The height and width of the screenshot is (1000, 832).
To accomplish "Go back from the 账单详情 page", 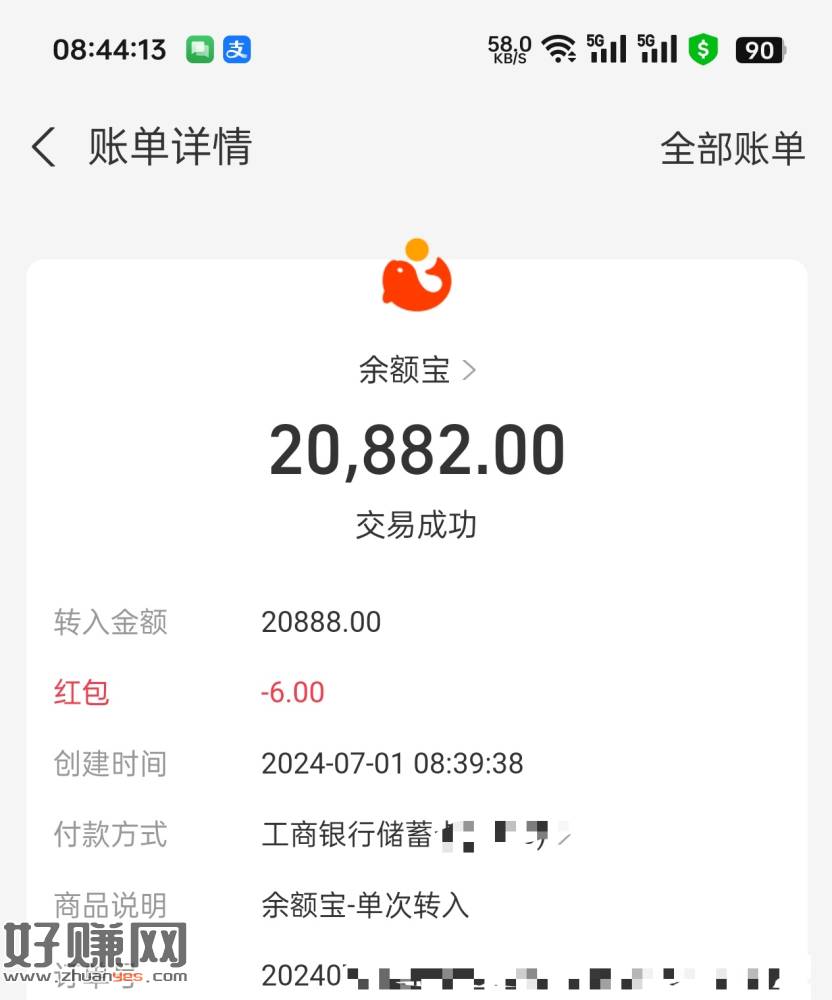I will (x=43, y=148).
